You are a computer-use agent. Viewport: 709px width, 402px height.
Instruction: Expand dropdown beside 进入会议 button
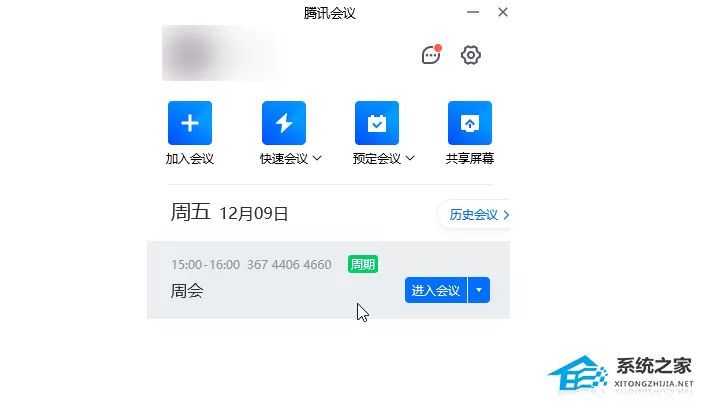click(479, 290)
